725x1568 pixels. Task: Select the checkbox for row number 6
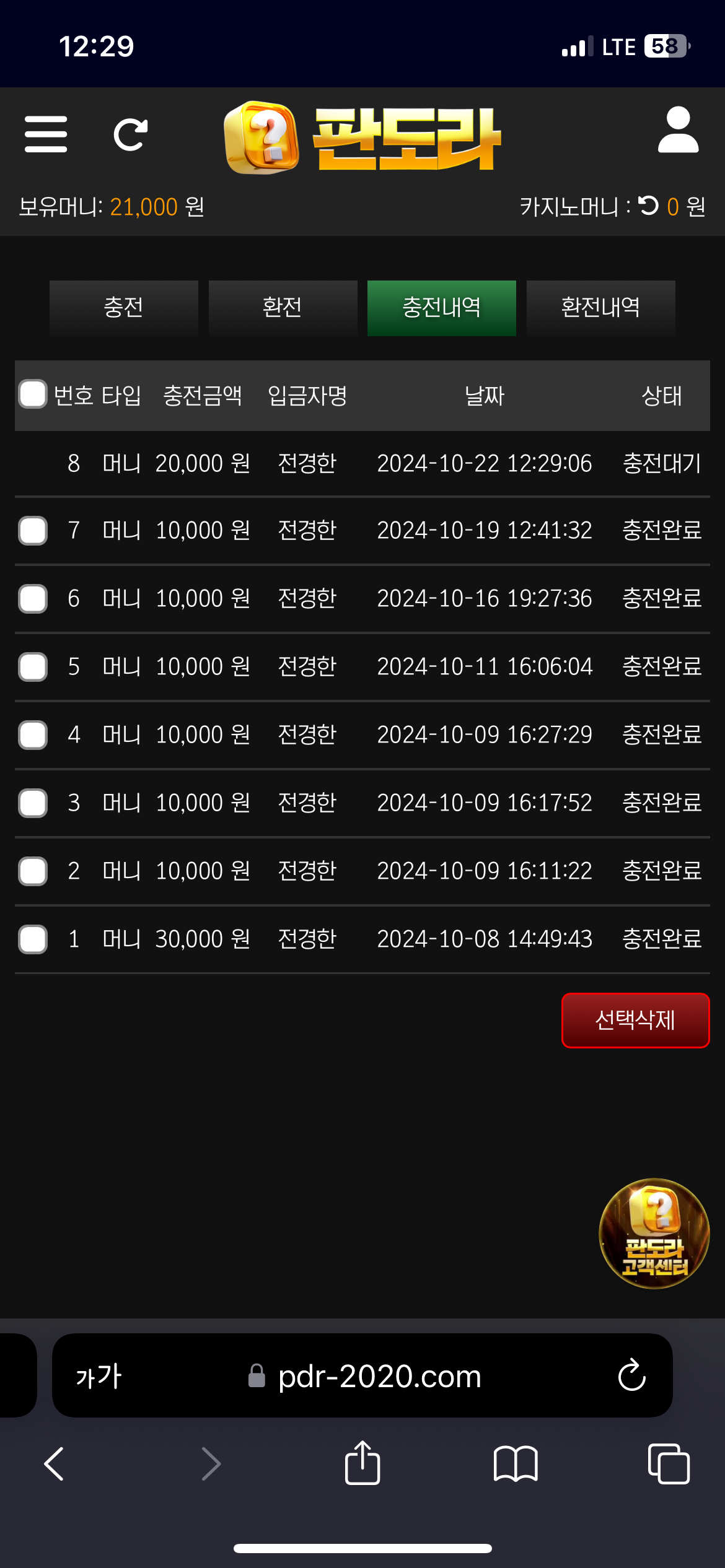tap(33, 599)
